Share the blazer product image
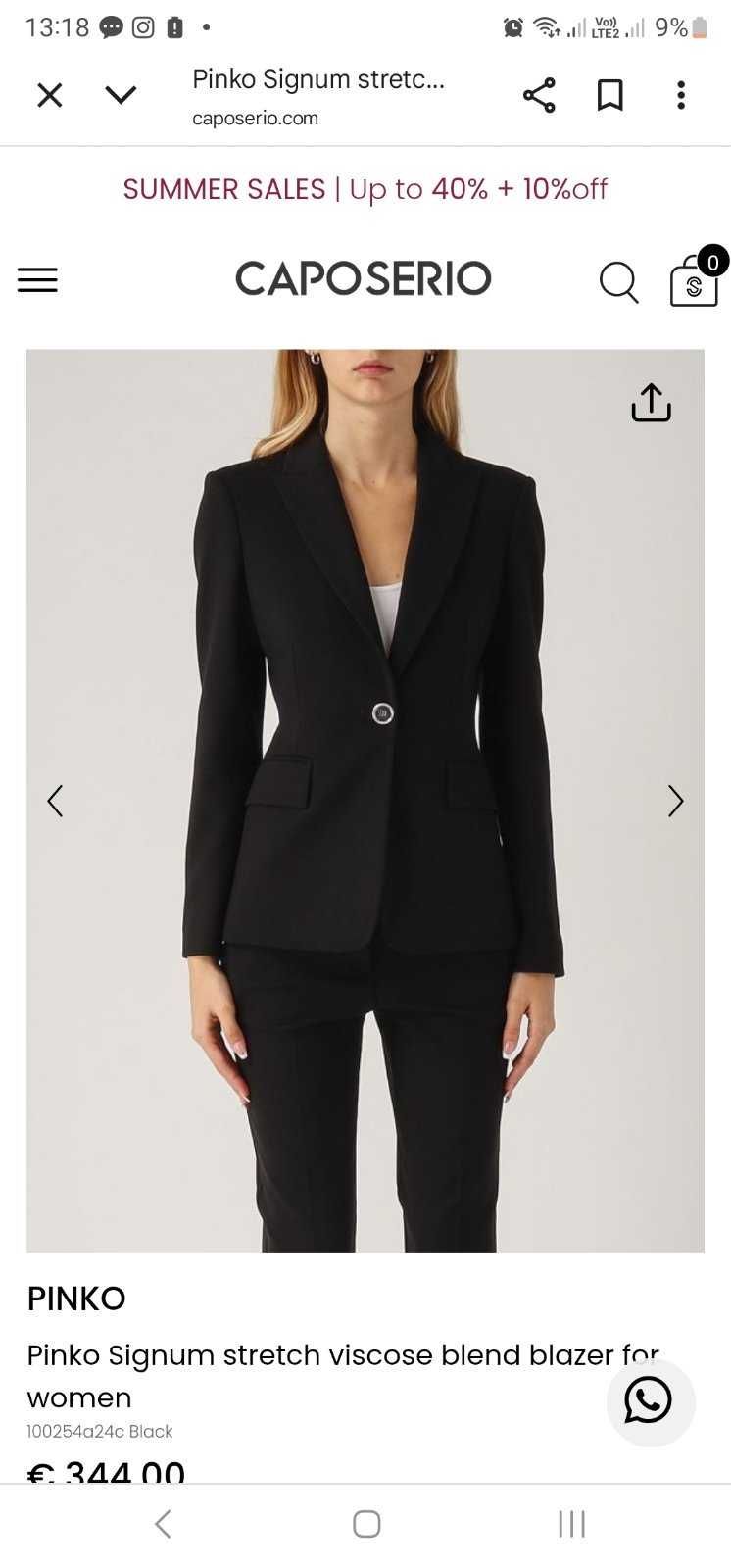 coord(651,403)
